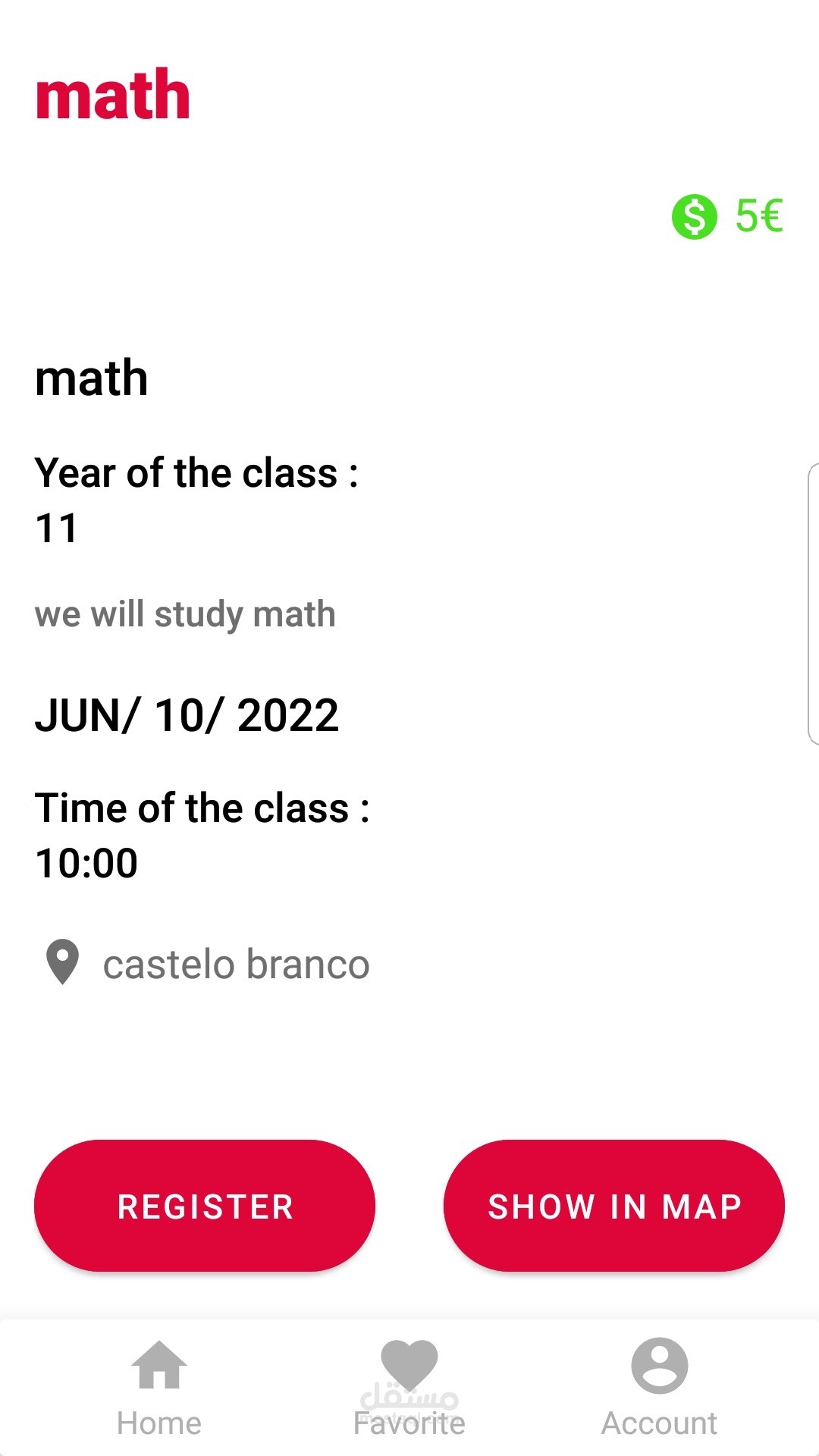Open the Account tab

click(659, 1388)
